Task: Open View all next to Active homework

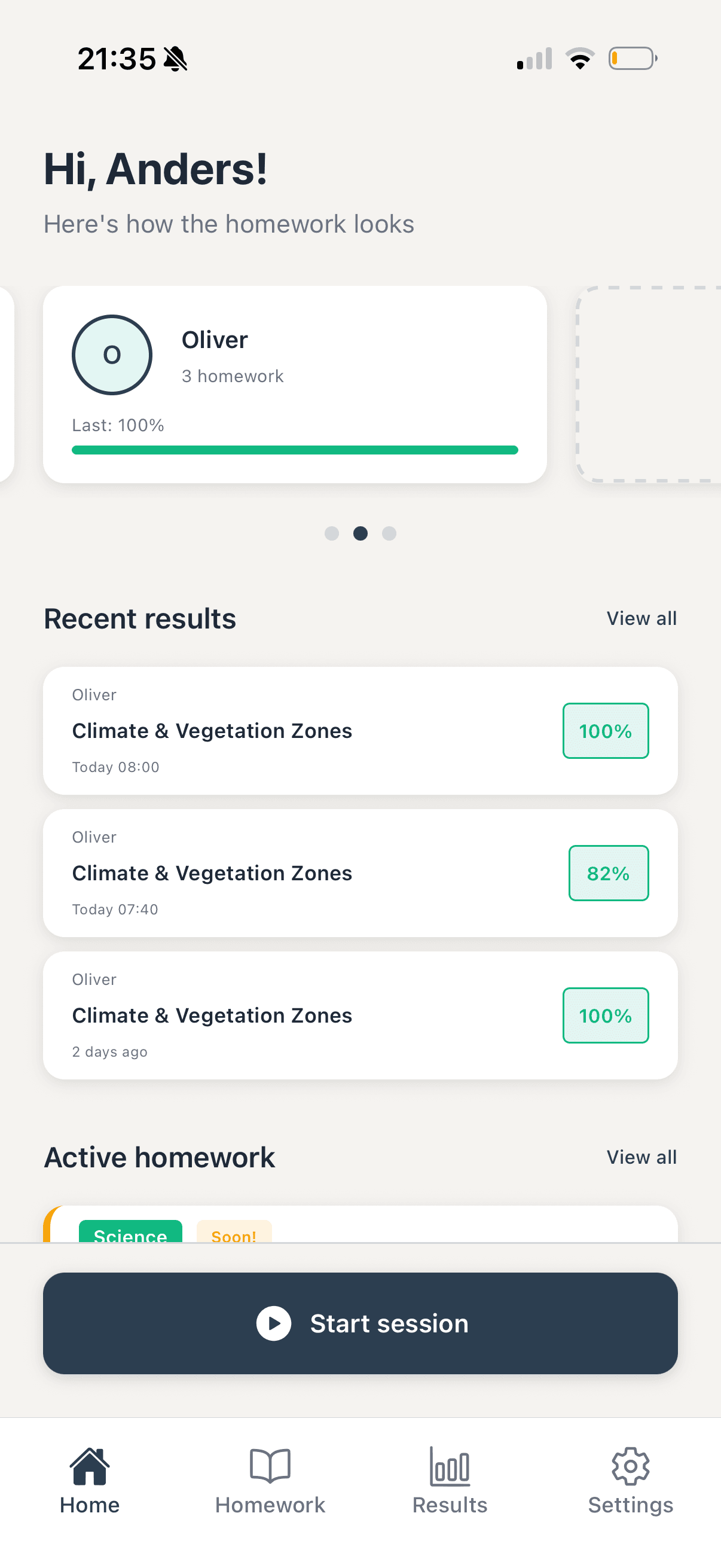Action: pos(641,1157)
